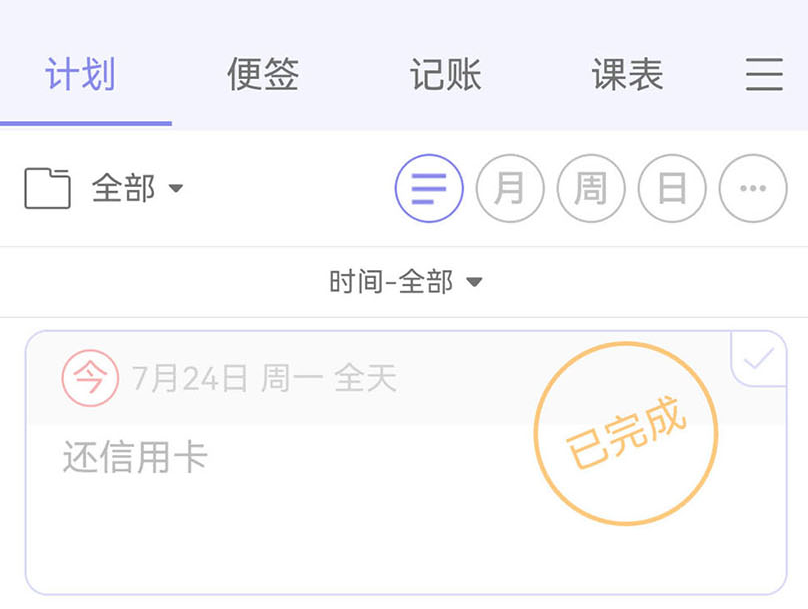The height and width of the screenshot is (609, 808).
Task: Select the 计划 tab
Action: pos(80,75)
